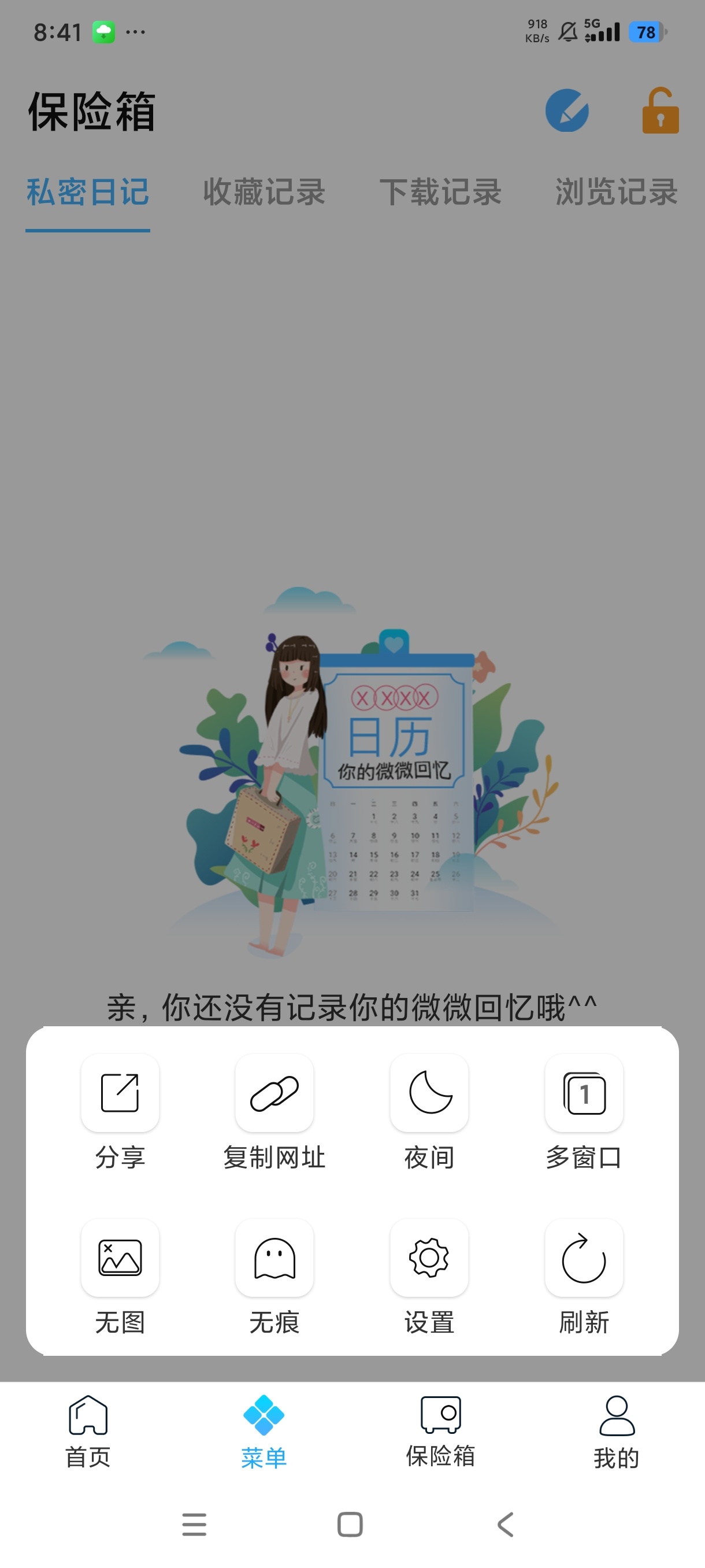The image size is (705, 1568).
Task: Select the 私密日记 tab
Action: 88,193
